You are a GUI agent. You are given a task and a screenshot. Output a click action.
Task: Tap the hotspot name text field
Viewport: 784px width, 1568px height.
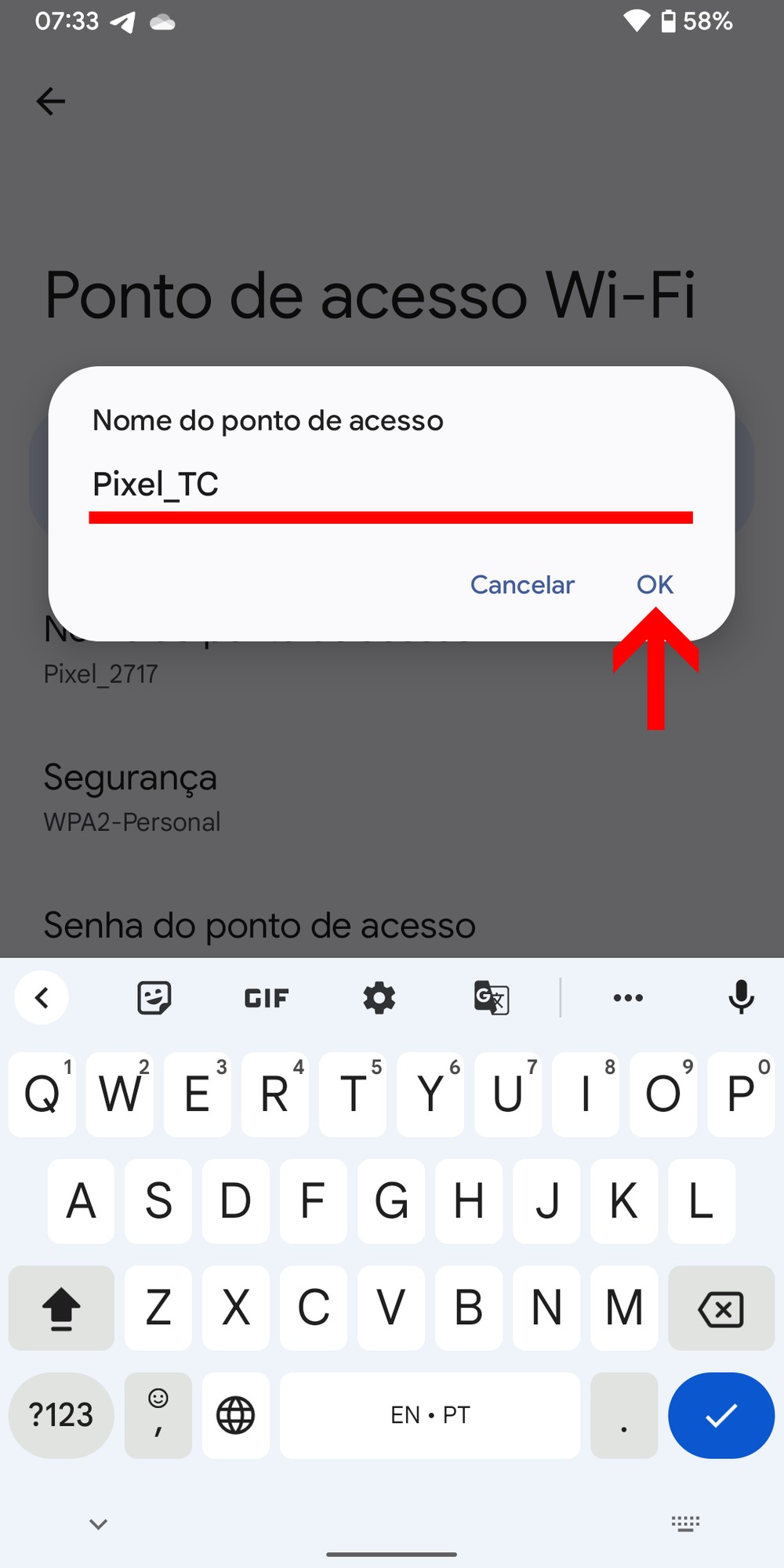[390, 485]
